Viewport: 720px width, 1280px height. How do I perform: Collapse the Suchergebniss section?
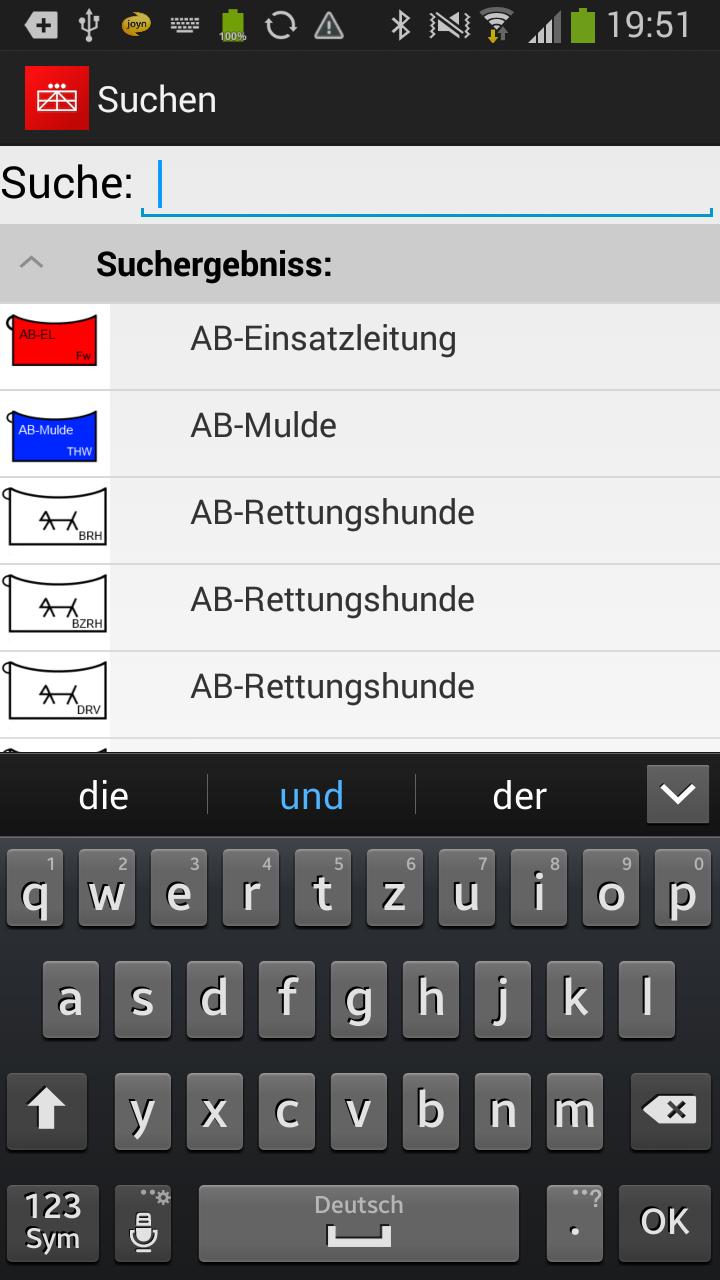pyautogui.click(x=32, y=264)
